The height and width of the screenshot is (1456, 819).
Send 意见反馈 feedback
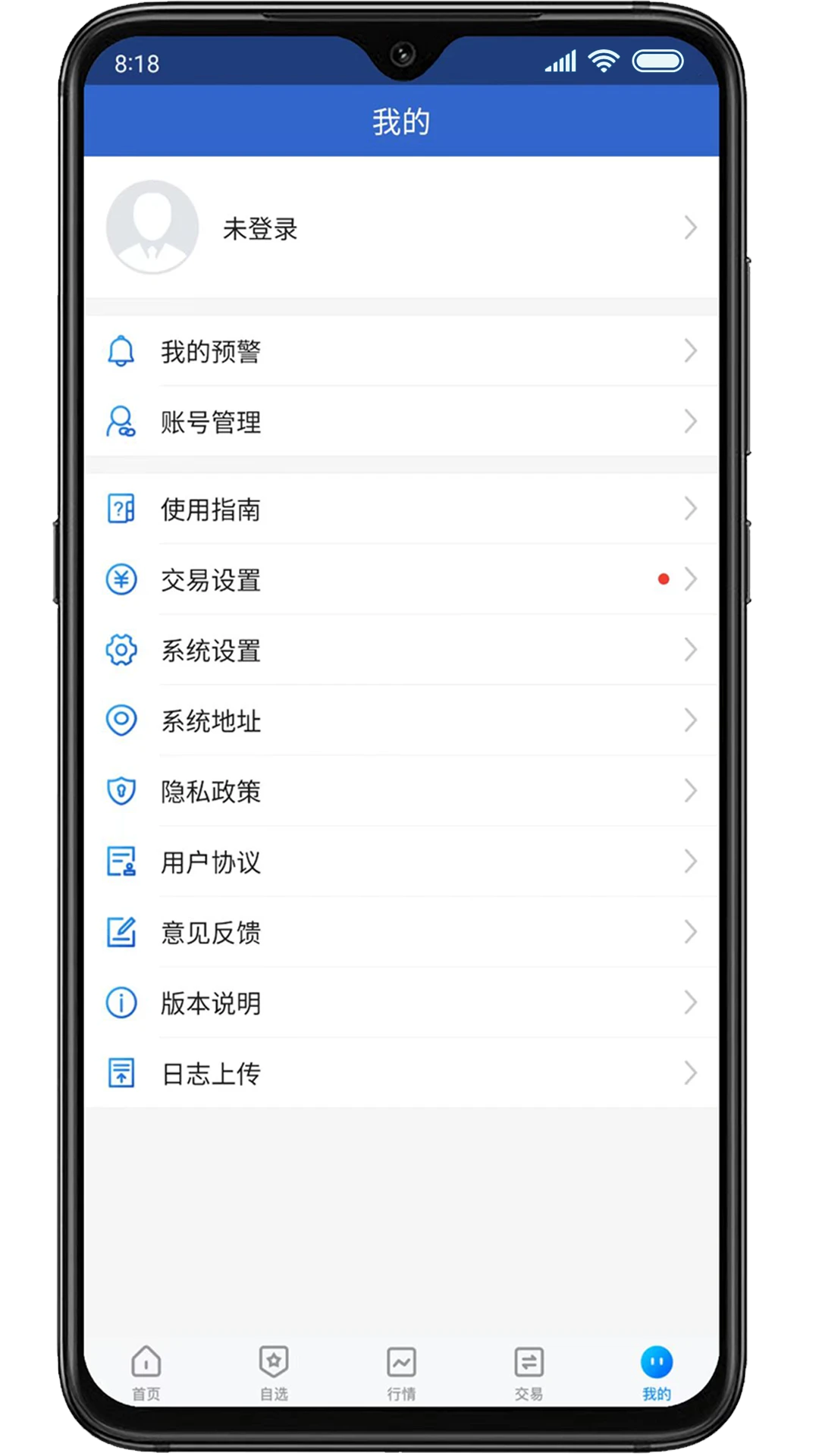tap(400, 932)
